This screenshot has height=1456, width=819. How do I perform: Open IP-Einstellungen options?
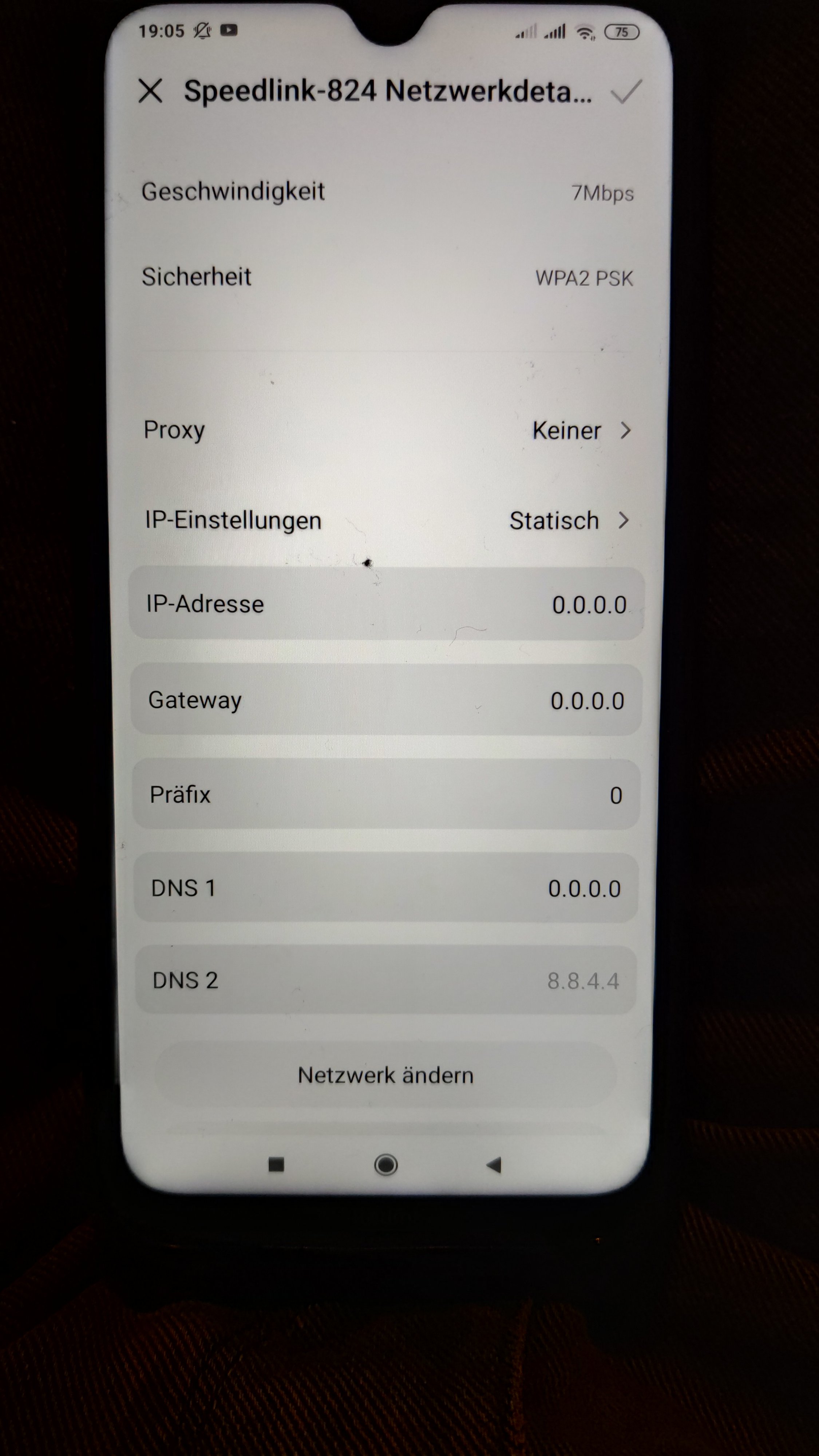[x=387, y=520]
